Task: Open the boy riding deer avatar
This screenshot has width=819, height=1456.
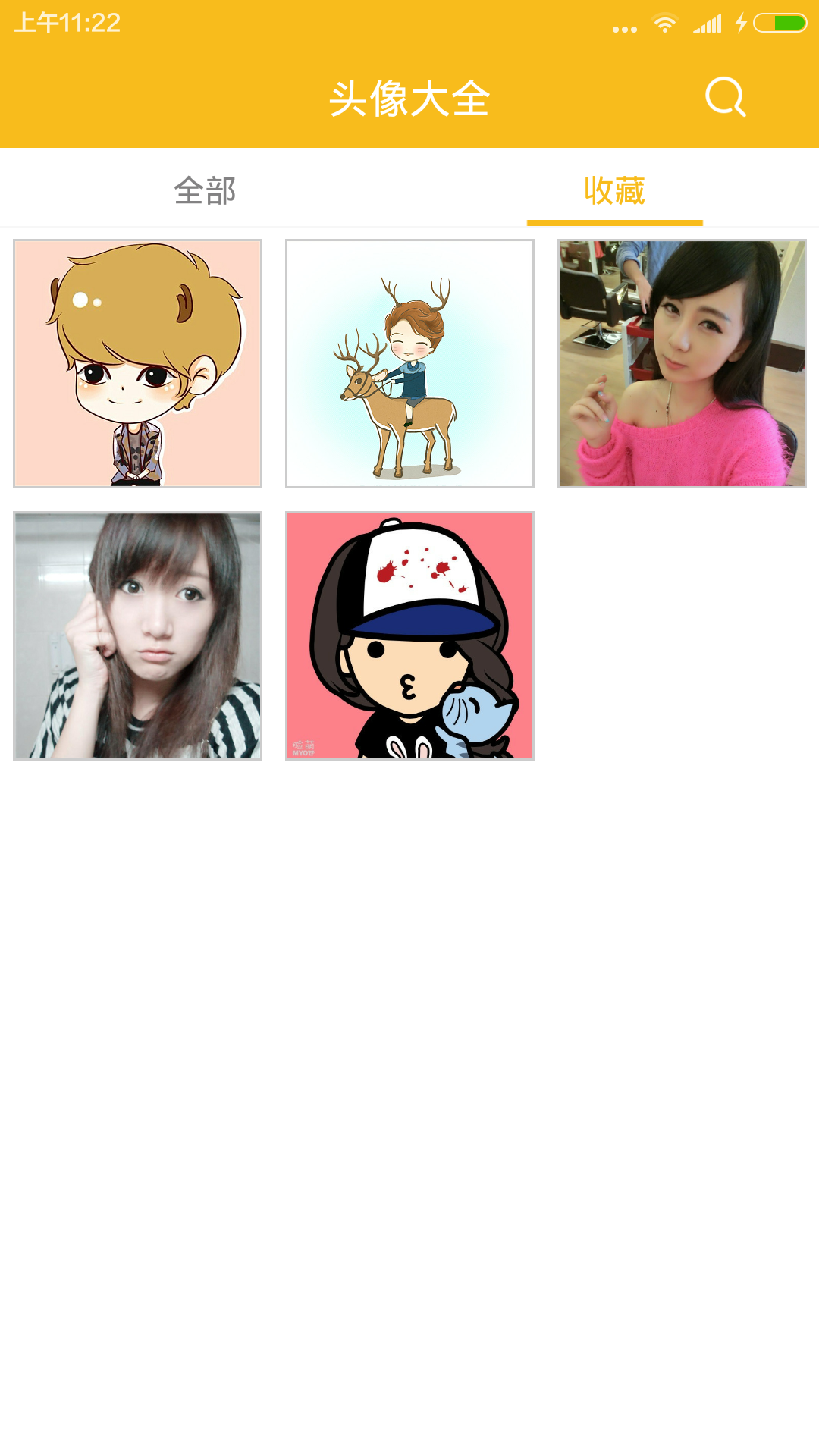Action: pyautogui.click(x=409, y=363)
